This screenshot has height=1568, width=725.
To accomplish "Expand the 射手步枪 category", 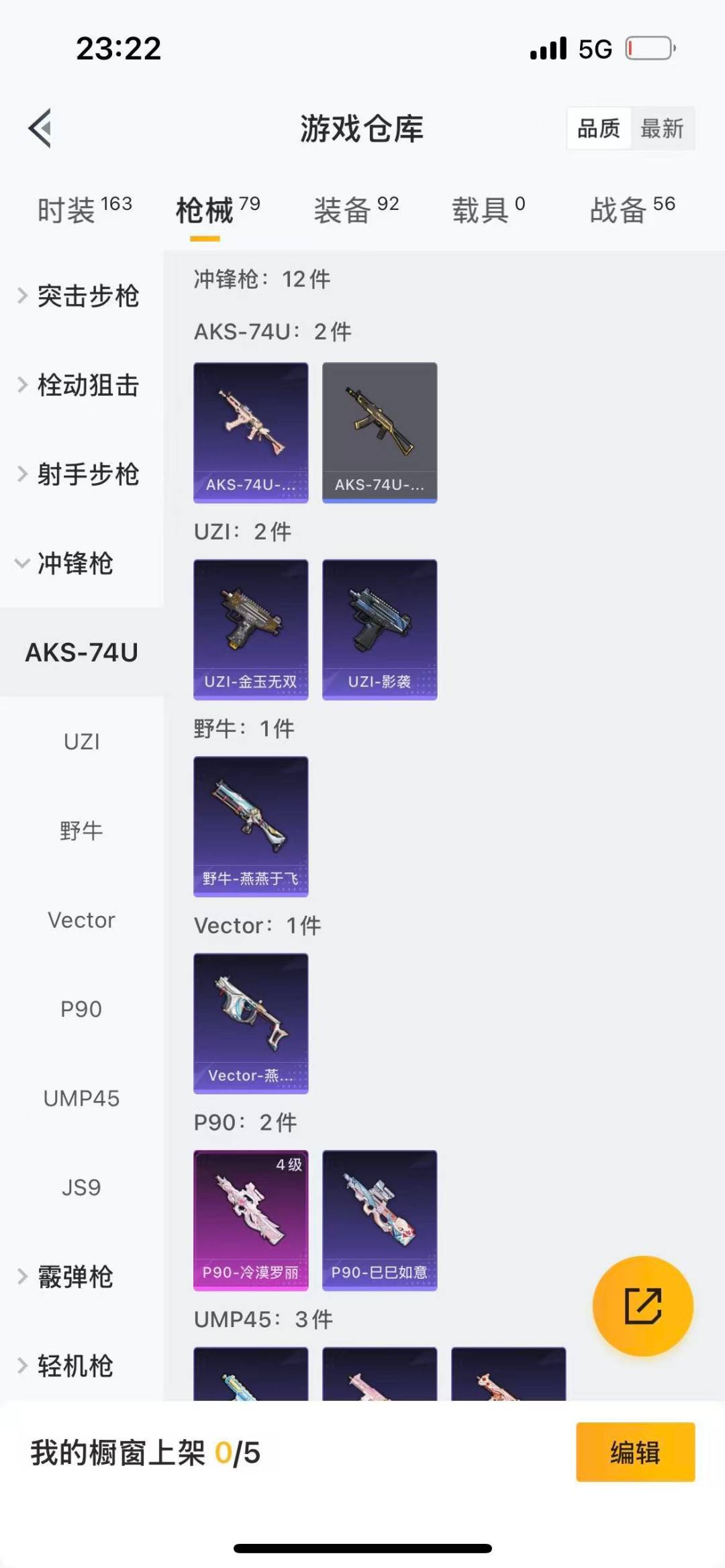I will 81,474.
